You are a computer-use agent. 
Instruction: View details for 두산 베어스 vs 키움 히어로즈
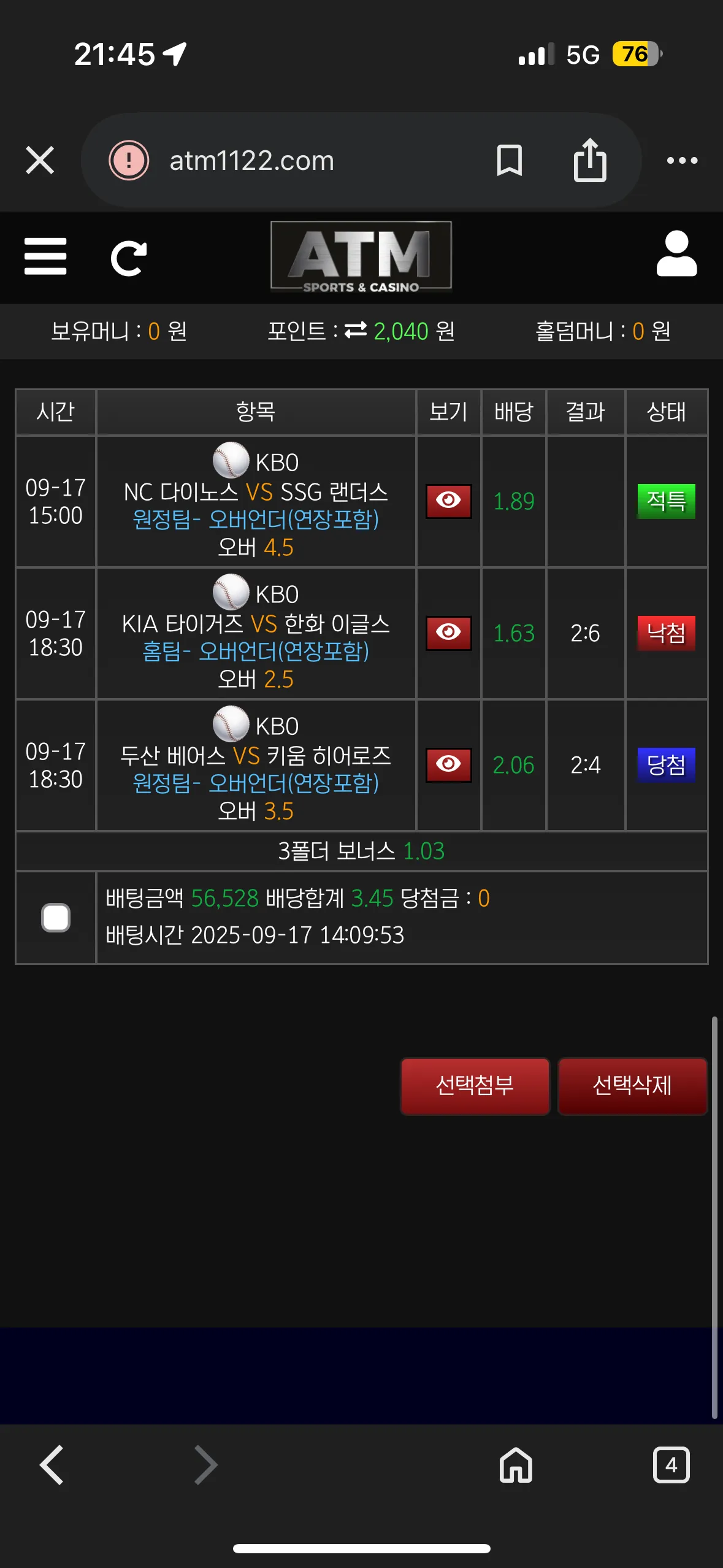point(449,764)
